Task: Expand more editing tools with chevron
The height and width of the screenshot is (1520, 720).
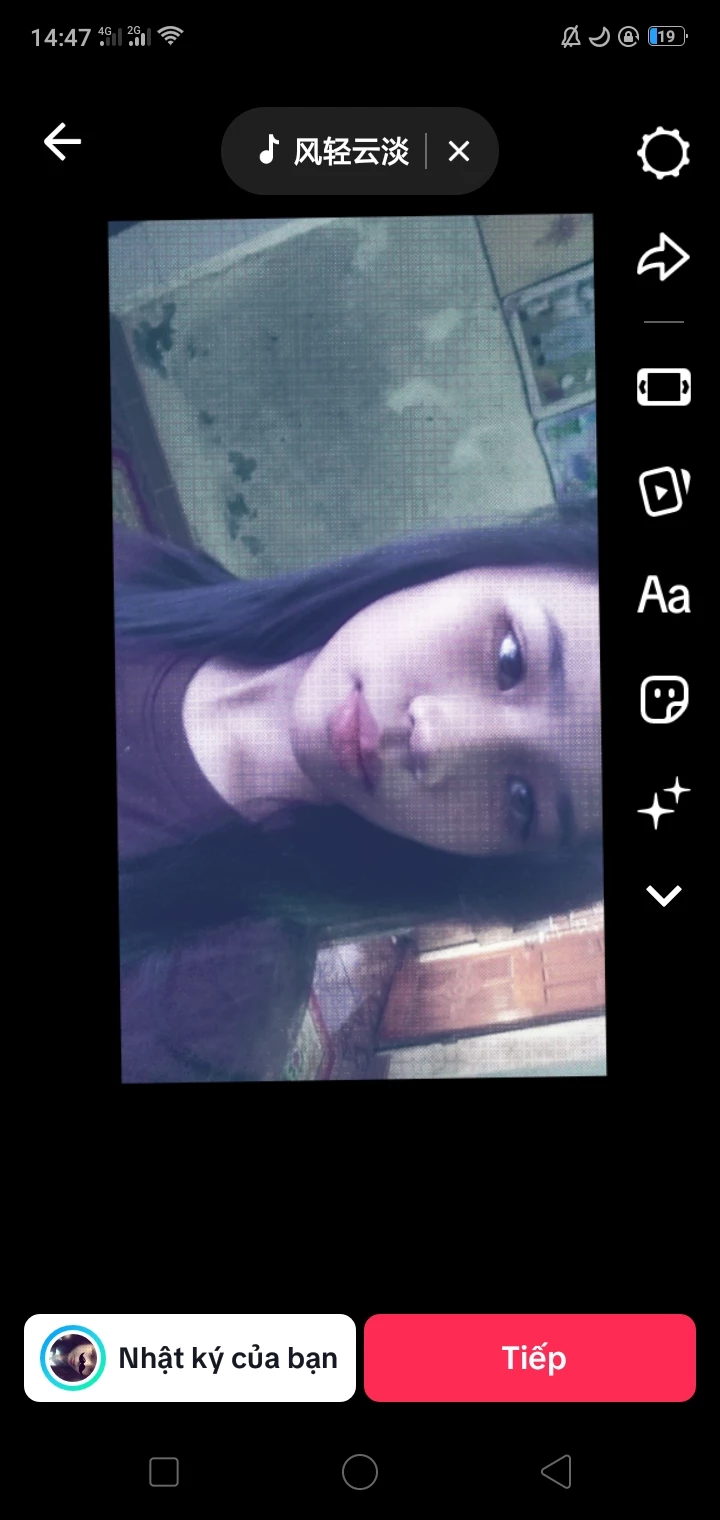Action: 663,895
